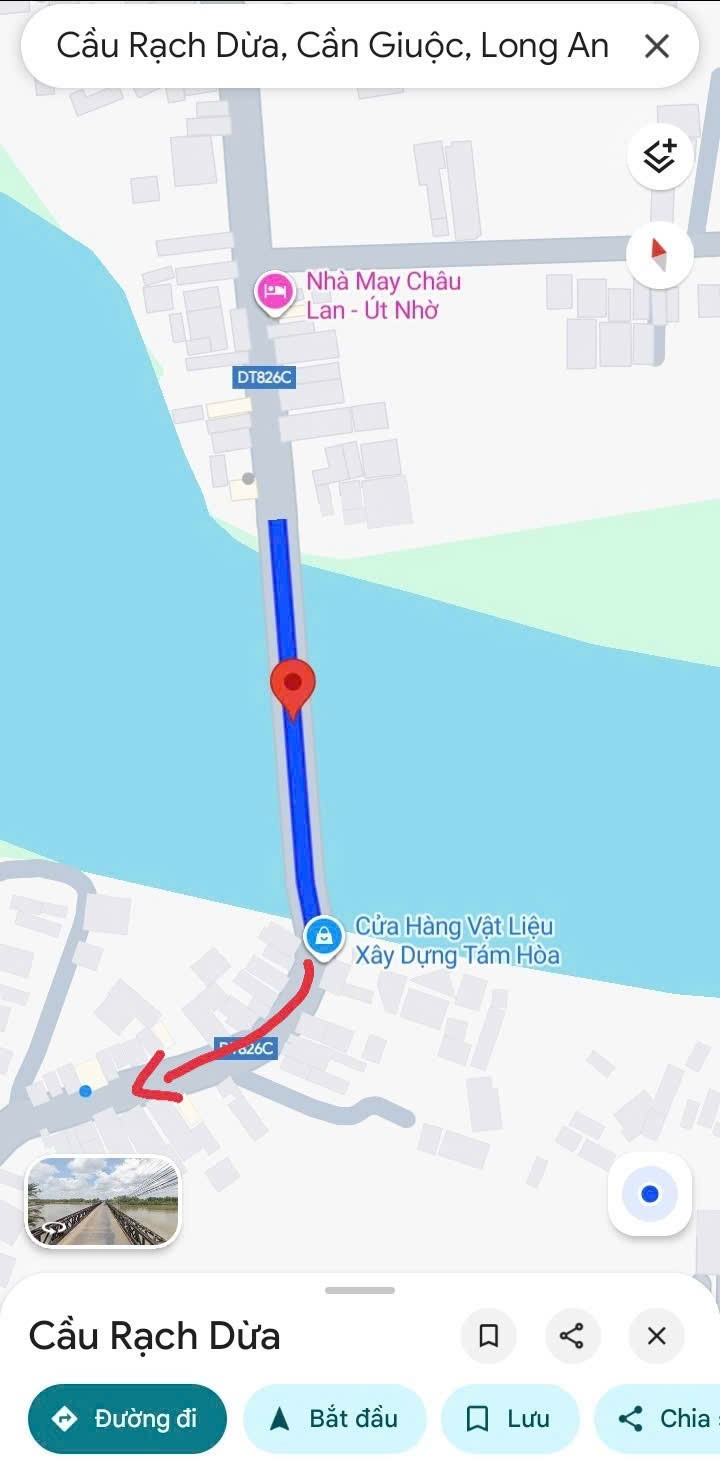Get directions with Đường đi button
Viewport: 720px width, 1461px height.
pyautogui.click(x=127, y=1418)
